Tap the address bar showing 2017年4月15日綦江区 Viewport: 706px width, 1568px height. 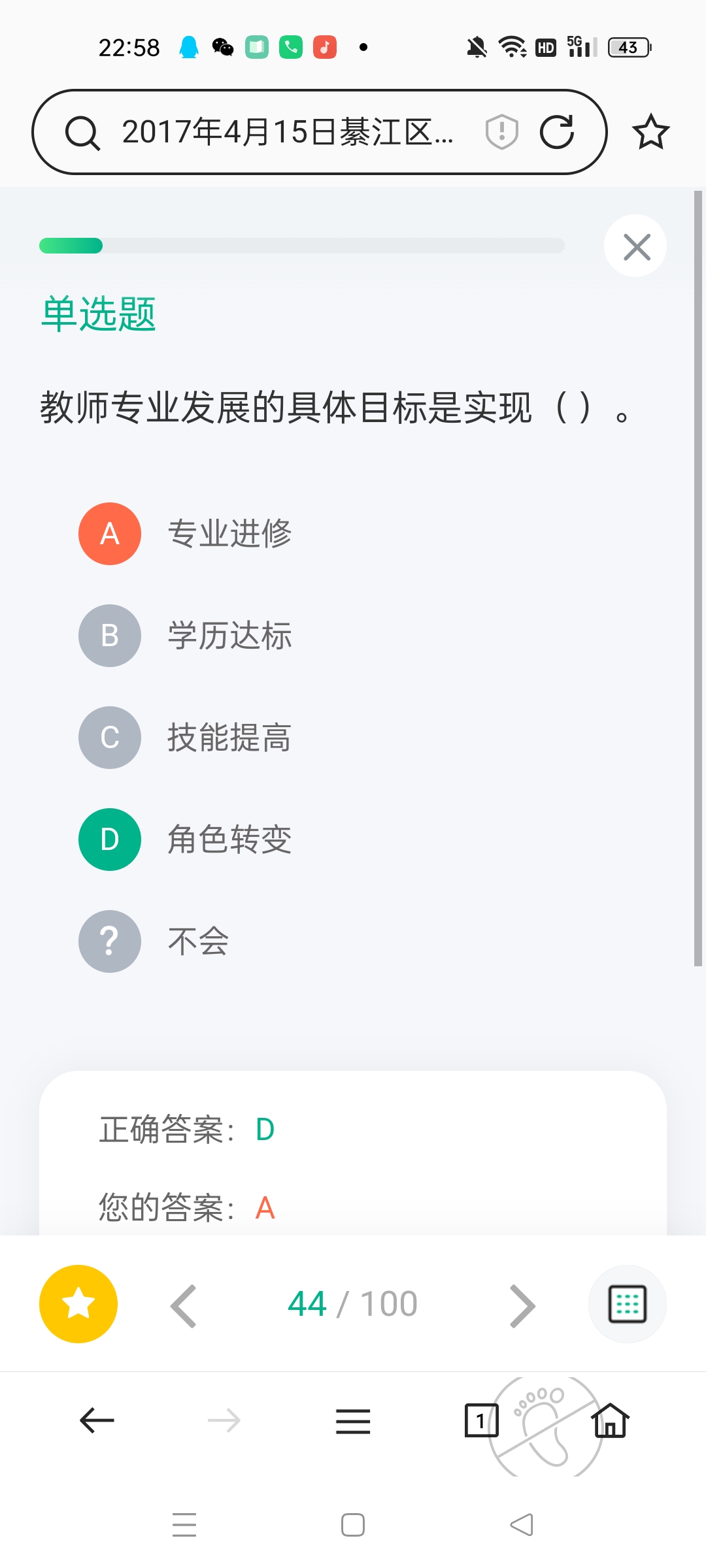point(288,132)
